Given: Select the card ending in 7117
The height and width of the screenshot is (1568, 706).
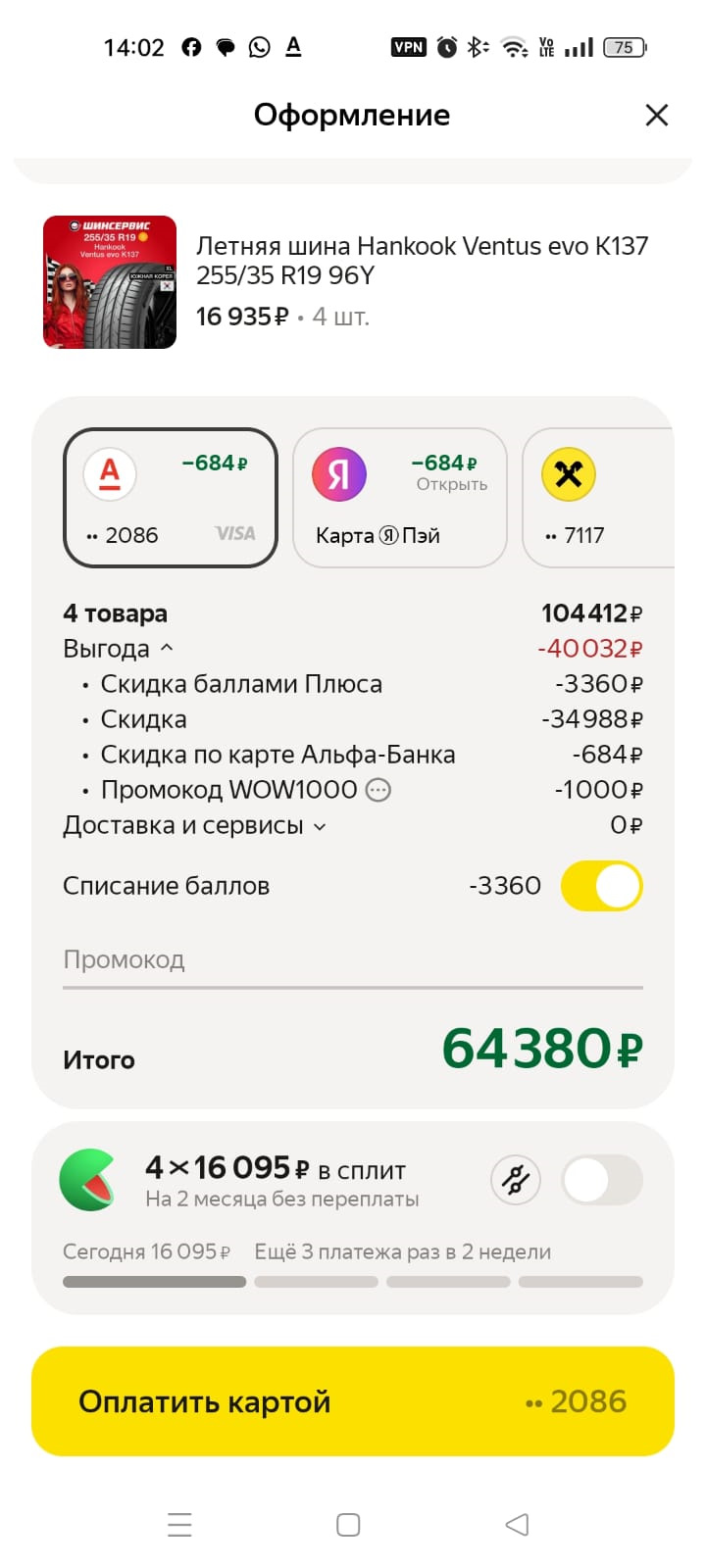Looking at the screenshot, I should tap(598, 498).
